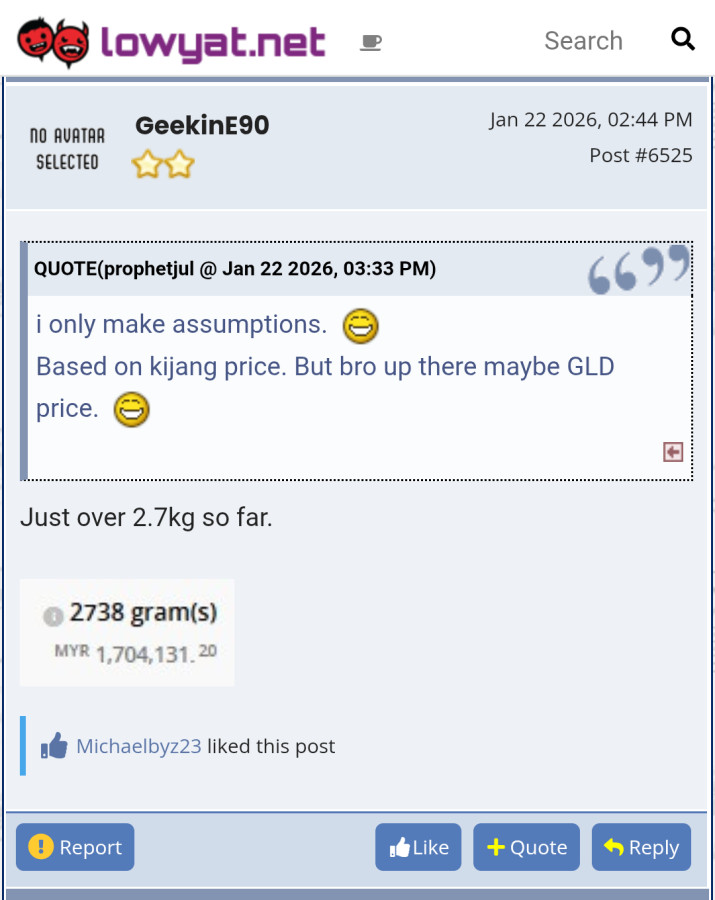Reply to this post

[x=641, y=847]
